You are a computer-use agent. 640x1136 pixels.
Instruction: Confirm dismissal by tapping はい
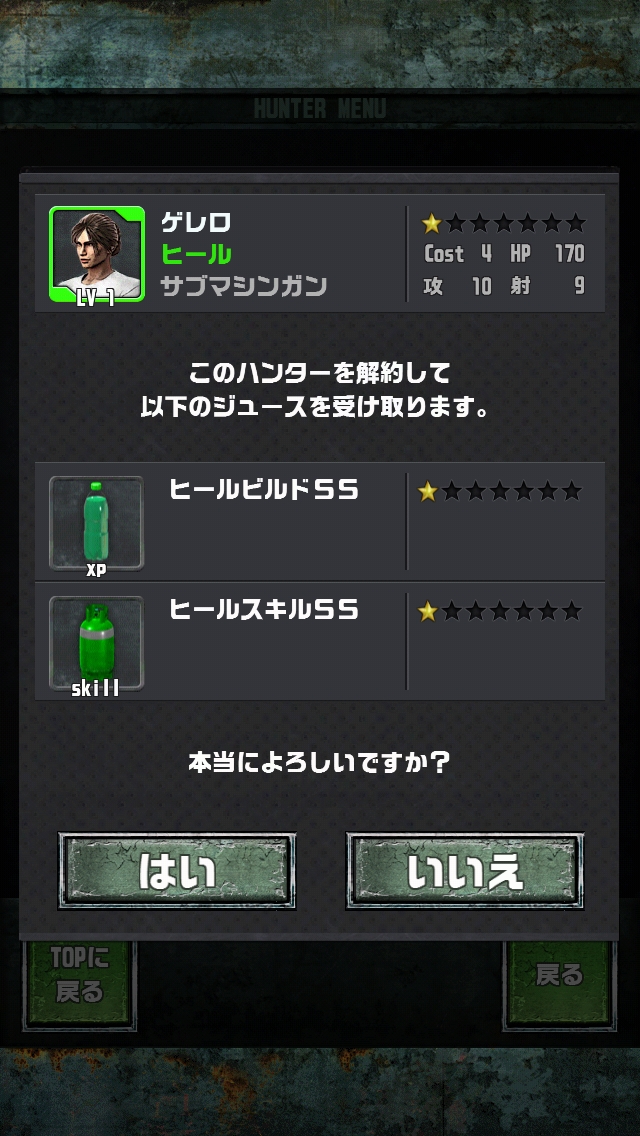click(x=177, y=871)
